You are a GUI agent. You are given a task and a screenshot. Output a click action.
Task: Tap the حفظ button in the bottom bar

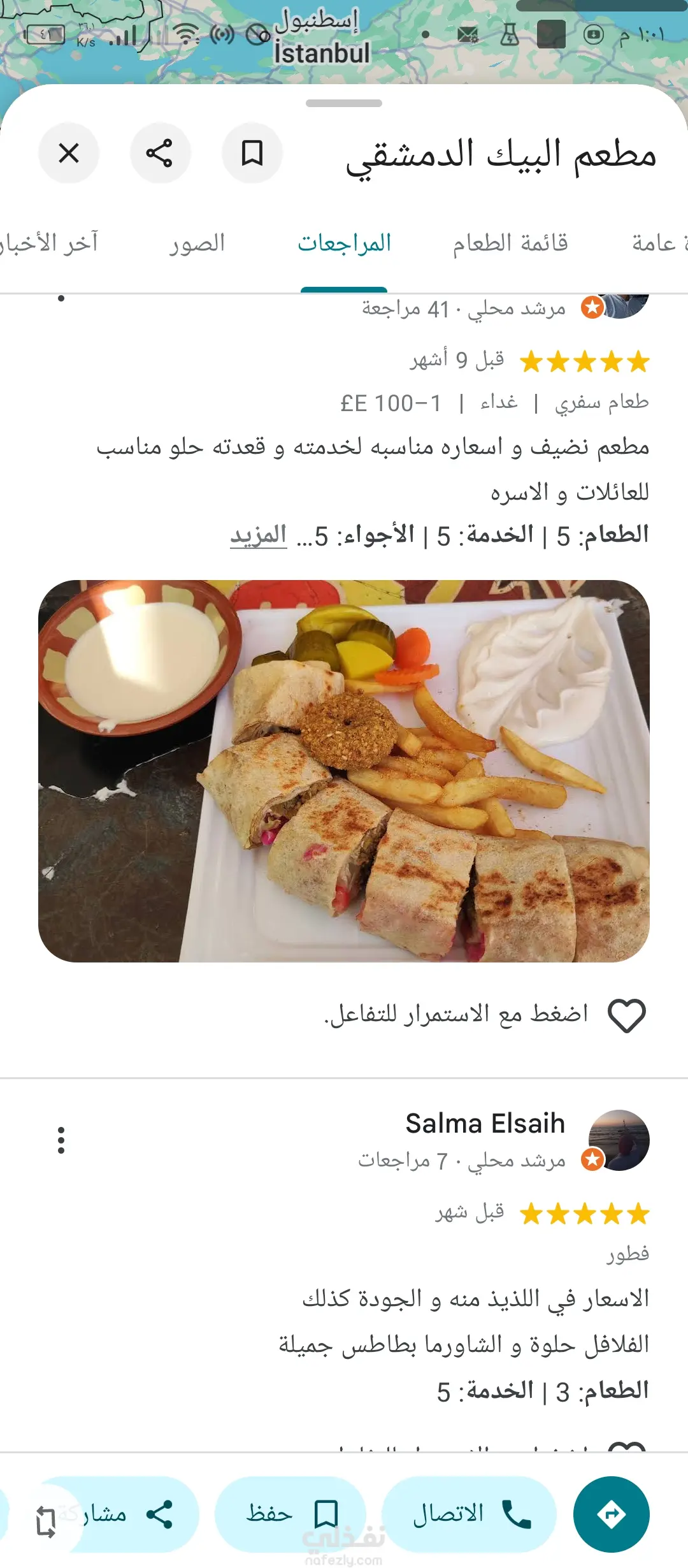(x=290, y=1514)
